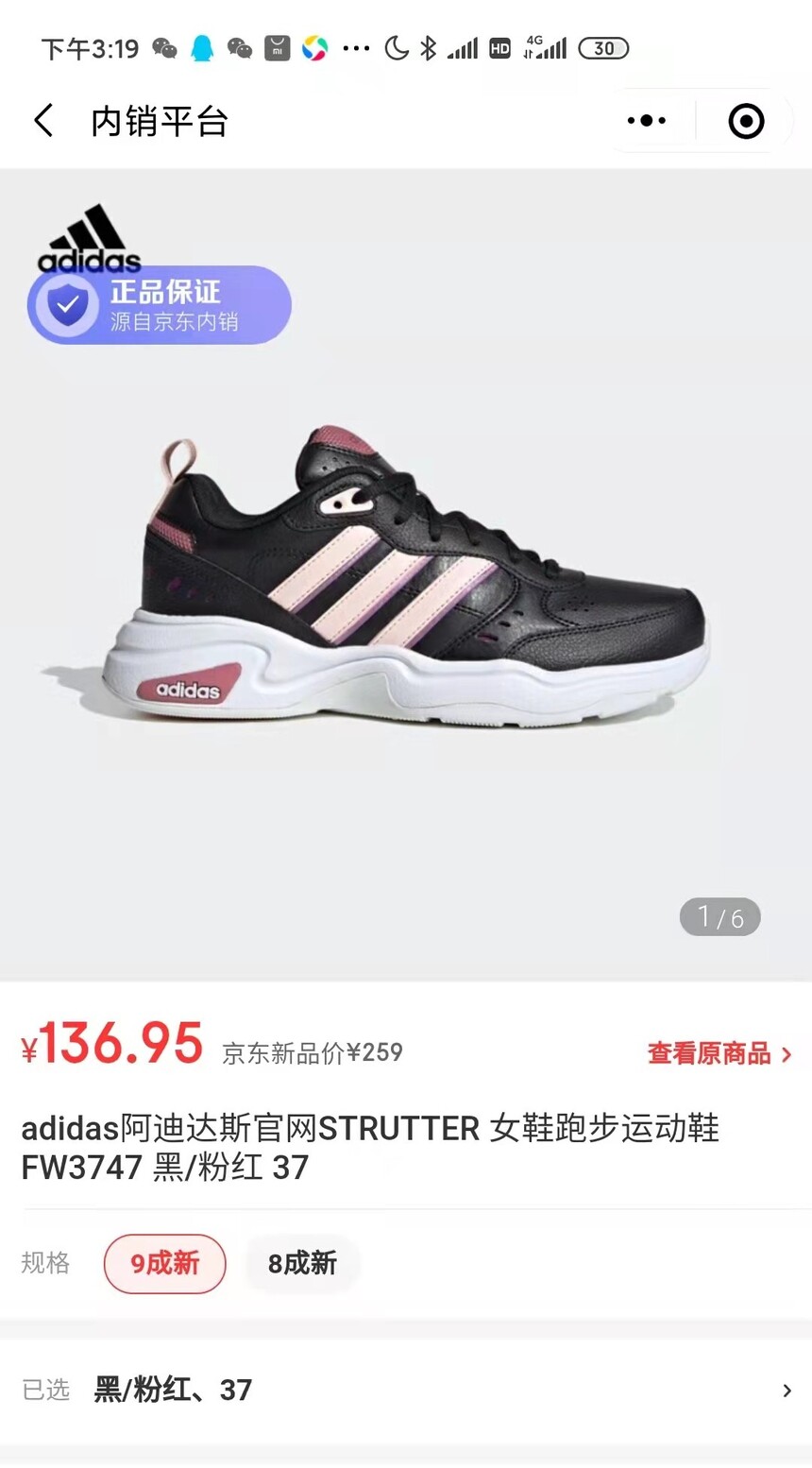Select the 9成新 condition option
812x1468 pixels.
[x=165, y=1263]
